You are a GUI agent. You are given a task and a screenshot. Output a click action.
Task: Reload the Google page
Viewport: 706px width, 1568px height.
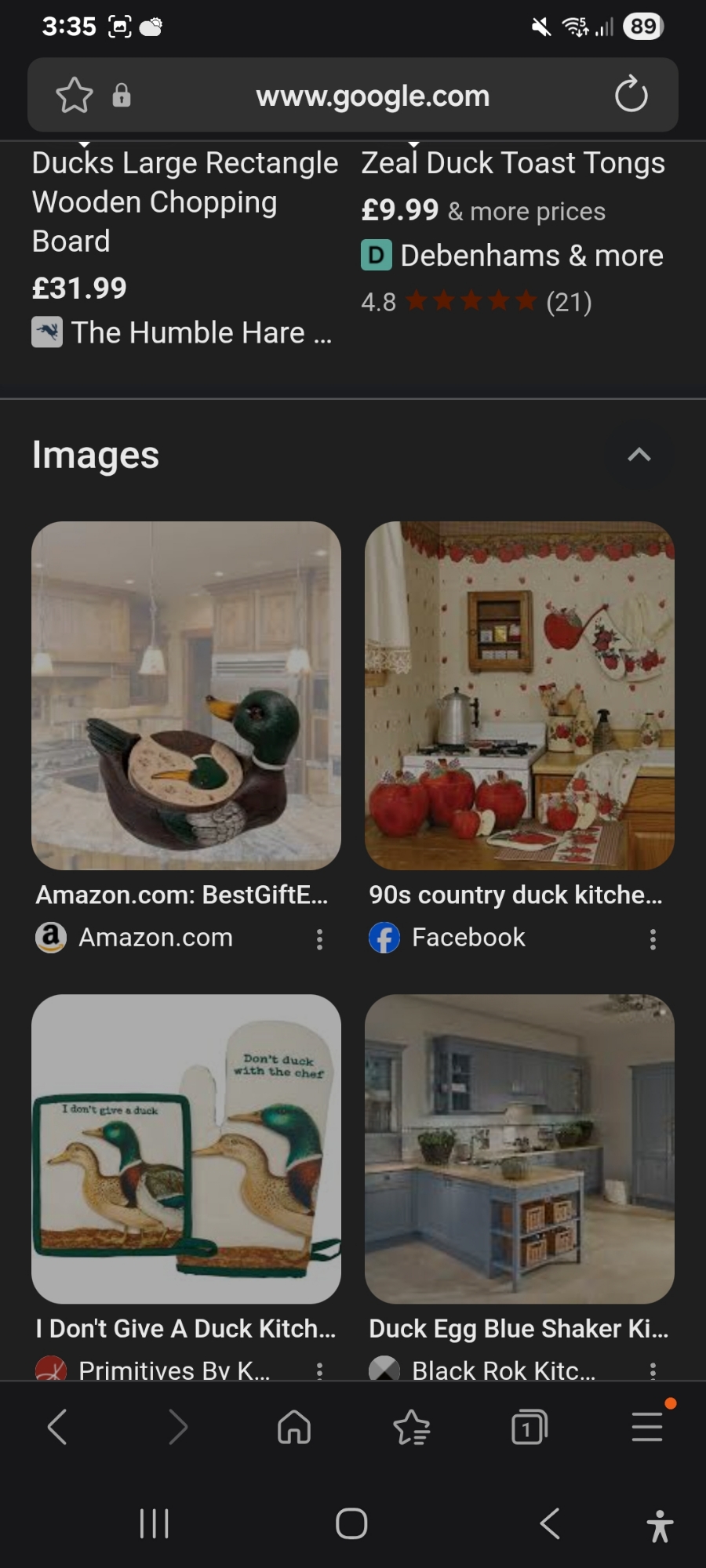(x=631, y=96)
